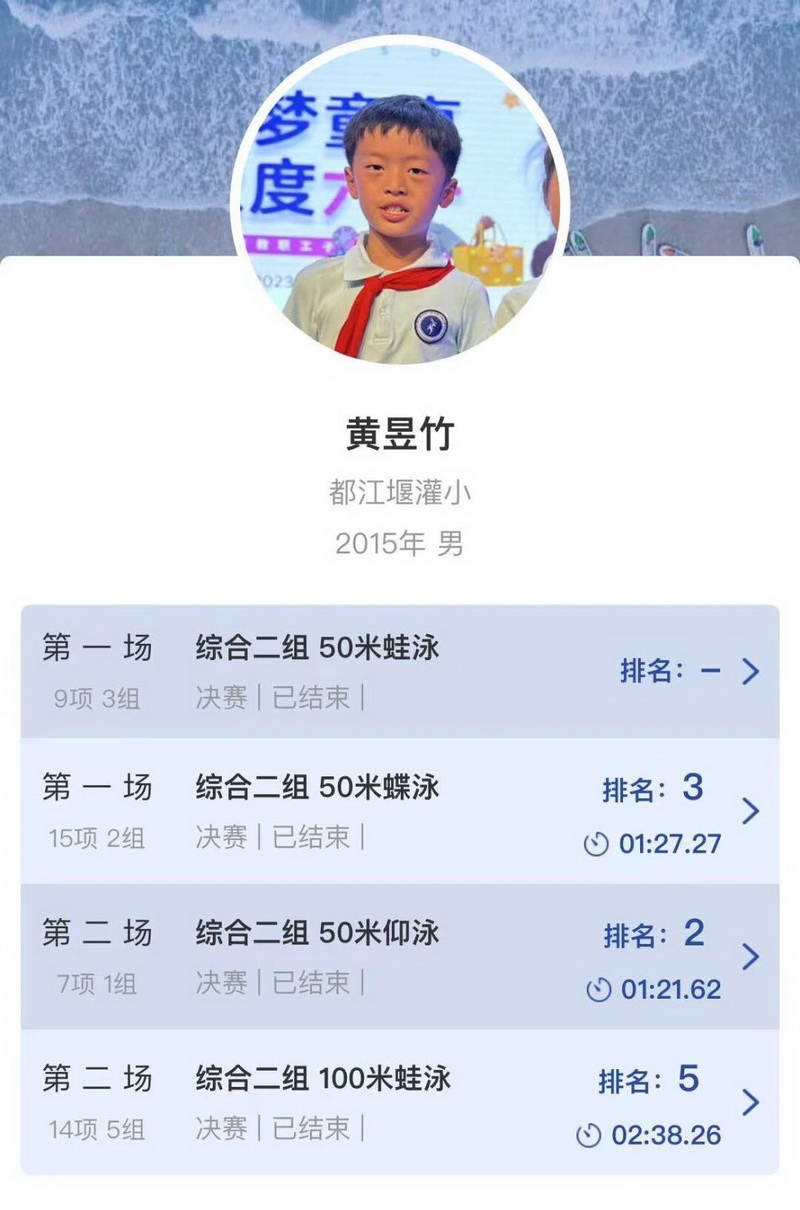Screen dimensions: 800x1210
Task: Open the 50米蛙泳 result row
Action: [x=400, y=671]
